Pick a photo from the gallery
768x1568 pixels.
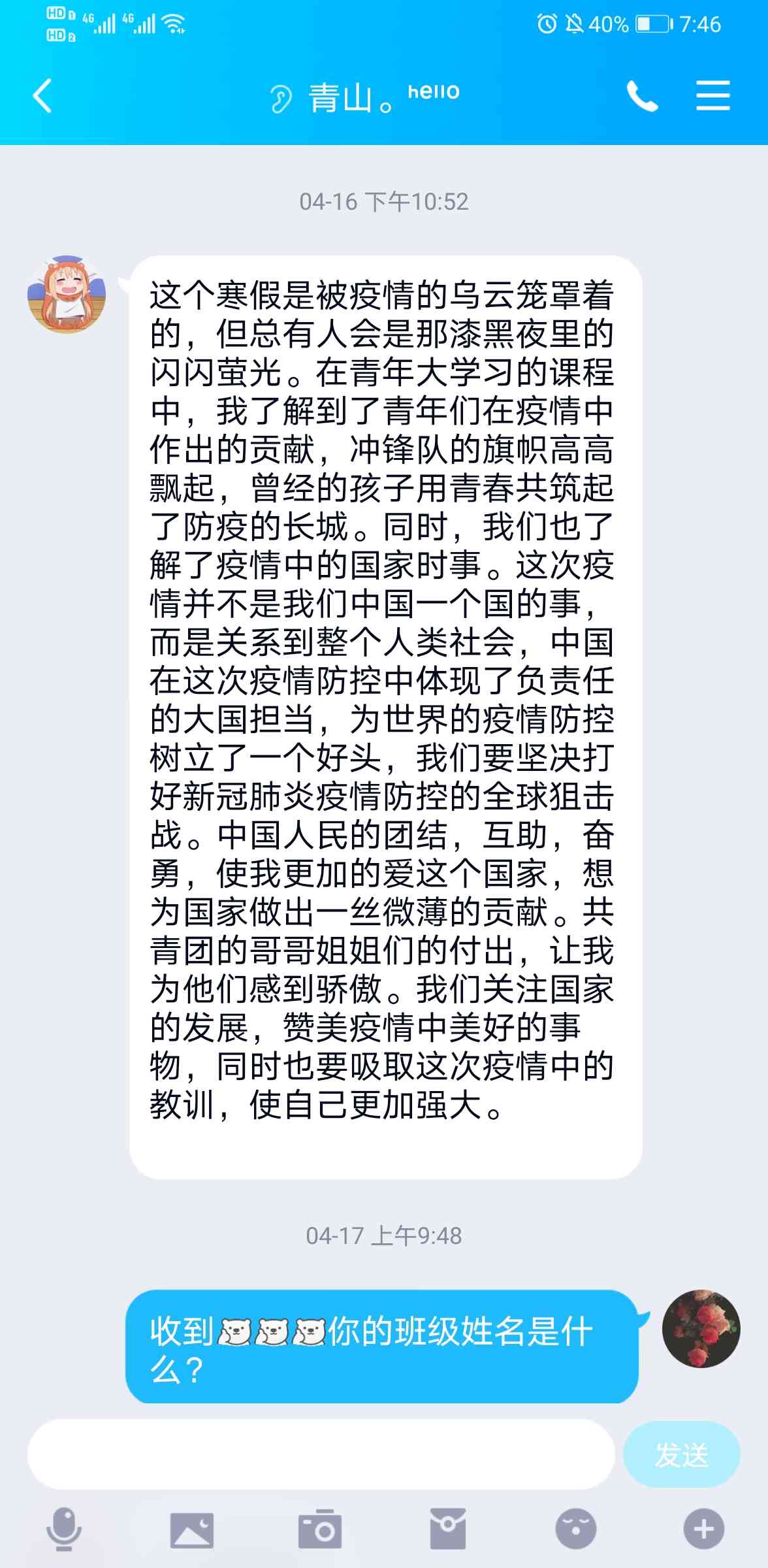(x=192, y=1529)
